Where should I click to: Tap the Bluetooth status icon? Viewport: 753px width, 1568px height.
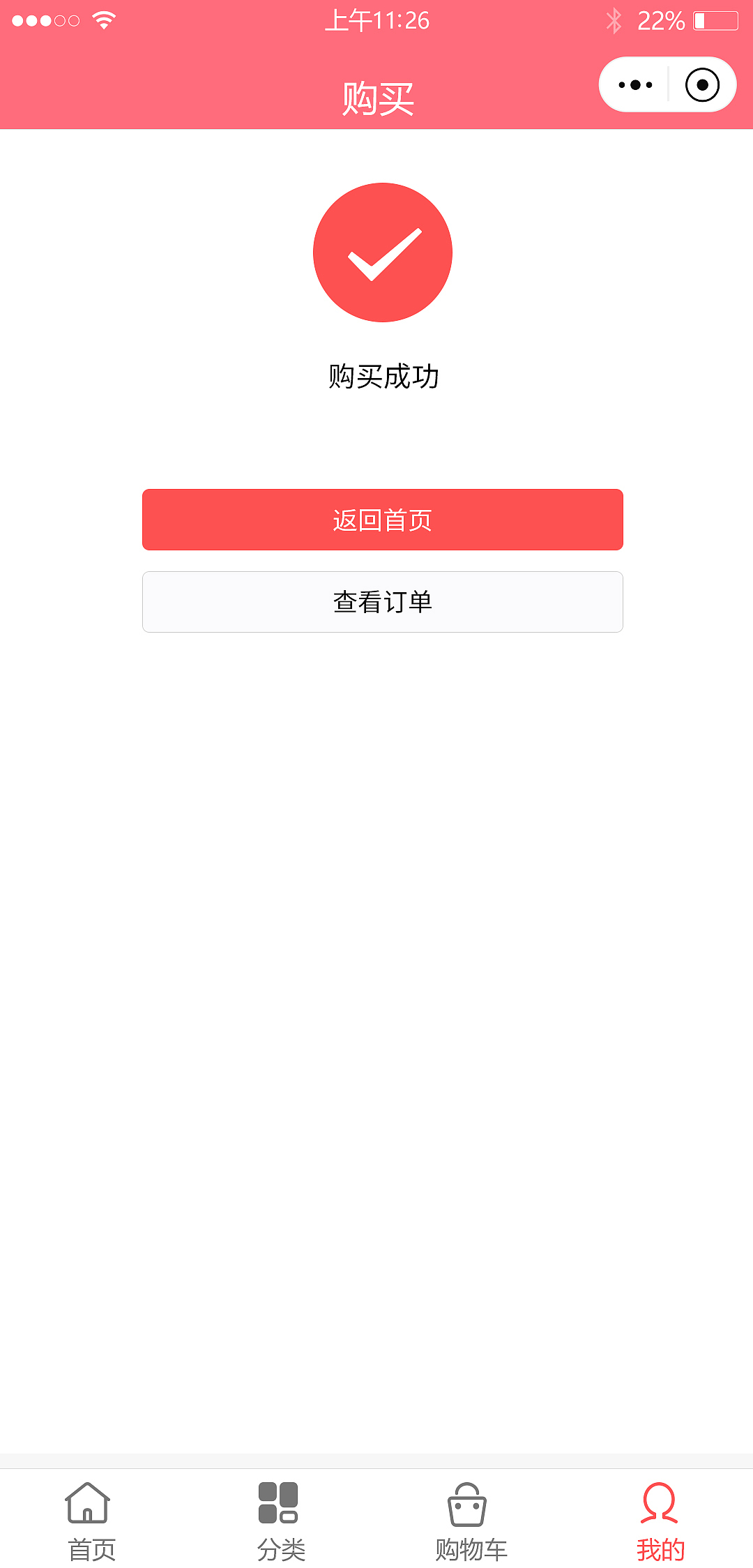coord(614,20)
